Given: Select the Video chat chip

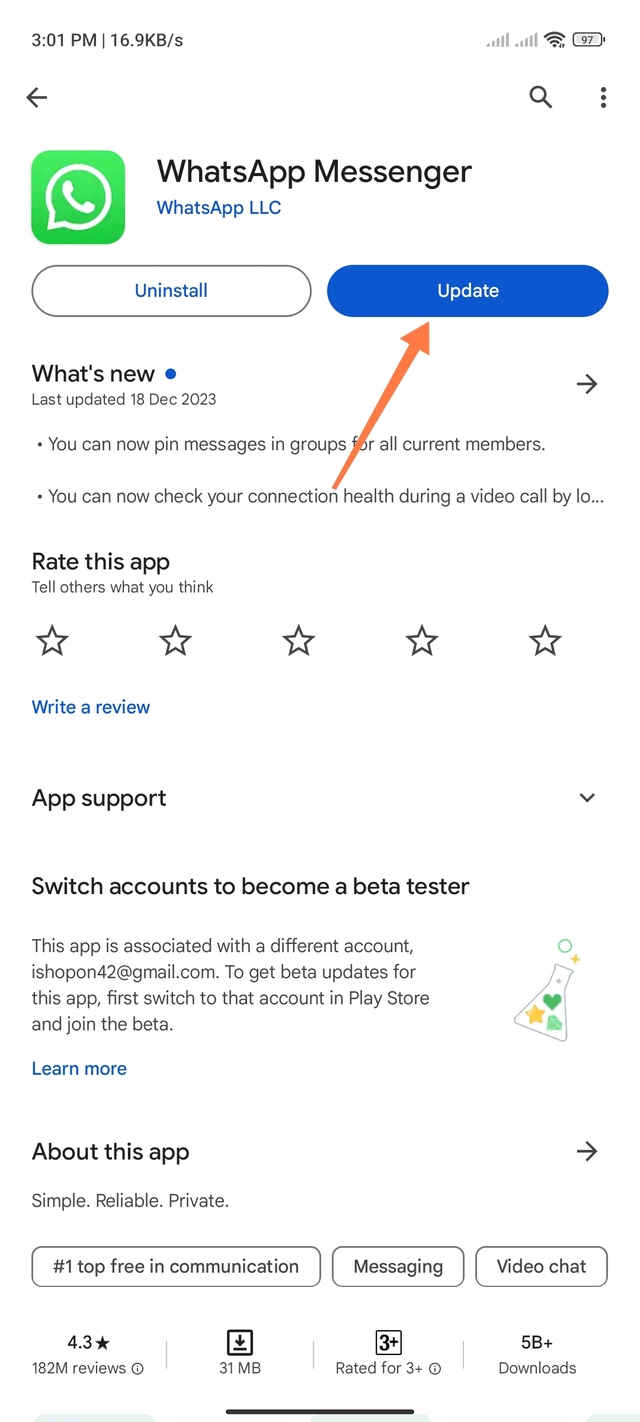Looking at the screenshot, I should [x=541, y=1266].
